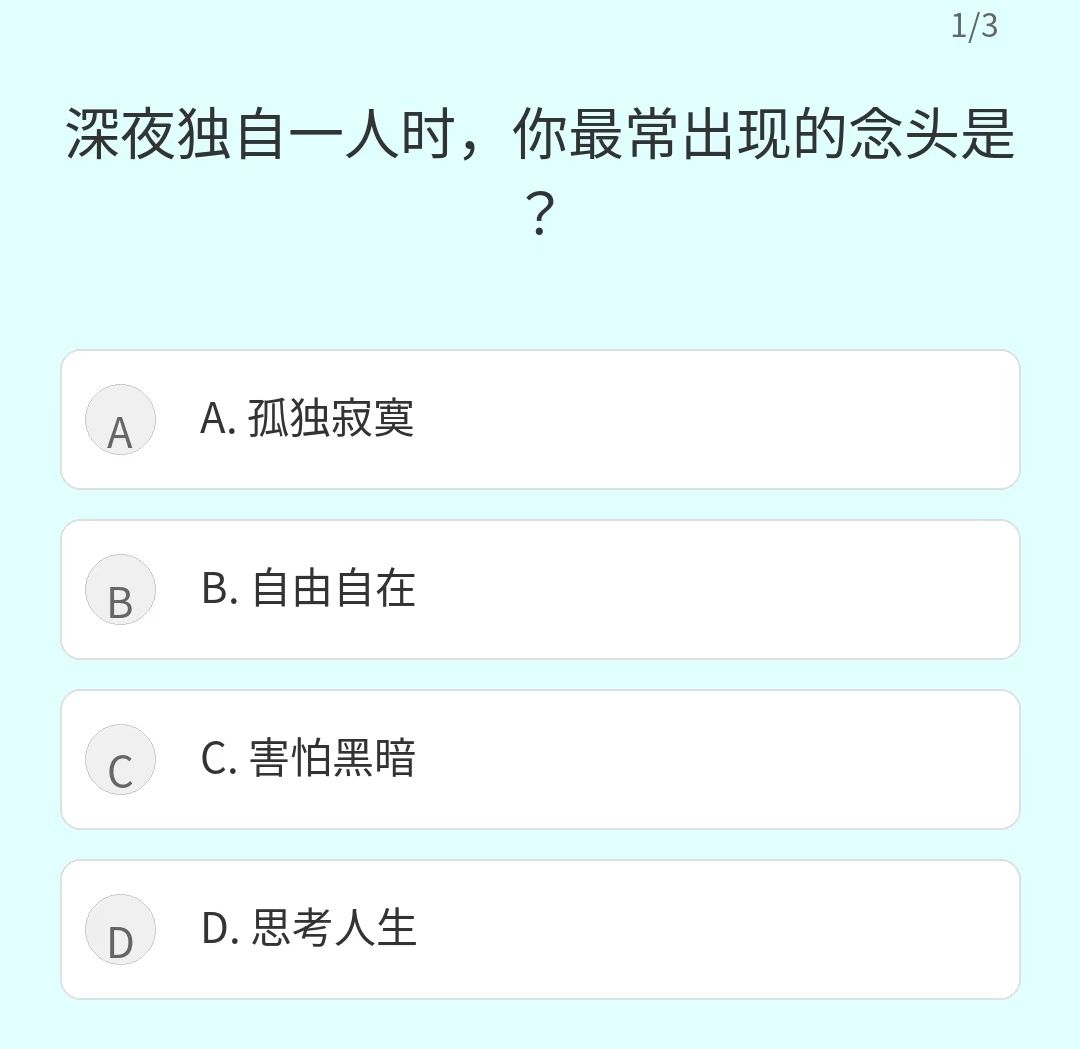Screen dimensions: 1080x1049
Task: Choose option B. 自由自在
Action: point(540,590)
